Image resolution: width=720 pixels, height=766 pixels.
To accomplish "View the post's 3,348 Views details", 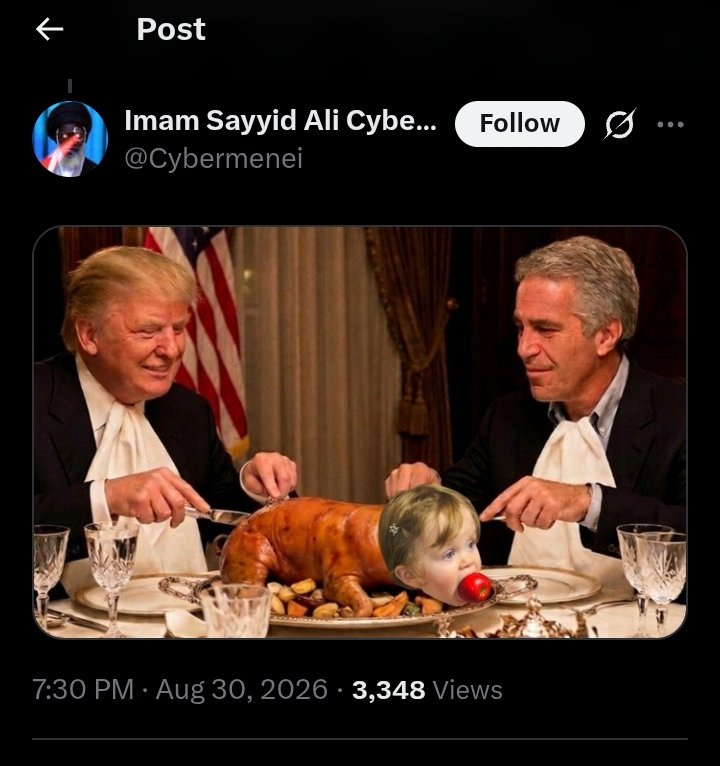I will [427, 690].
